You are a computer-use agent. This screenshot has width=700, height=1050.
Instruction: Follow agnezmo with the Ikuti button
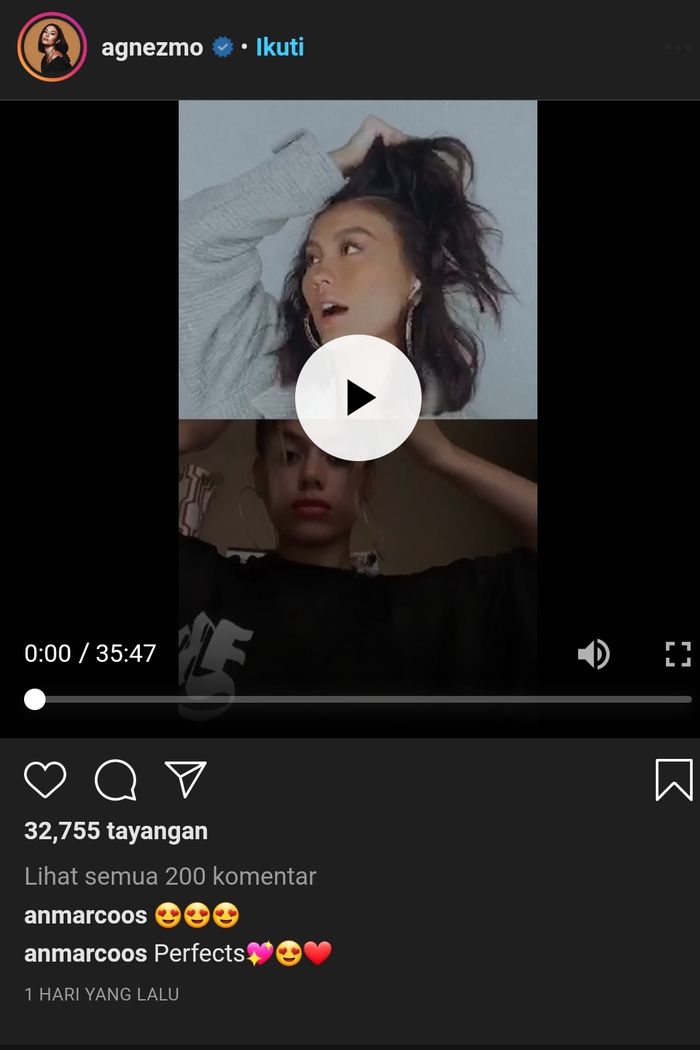(x=280, y=47)
